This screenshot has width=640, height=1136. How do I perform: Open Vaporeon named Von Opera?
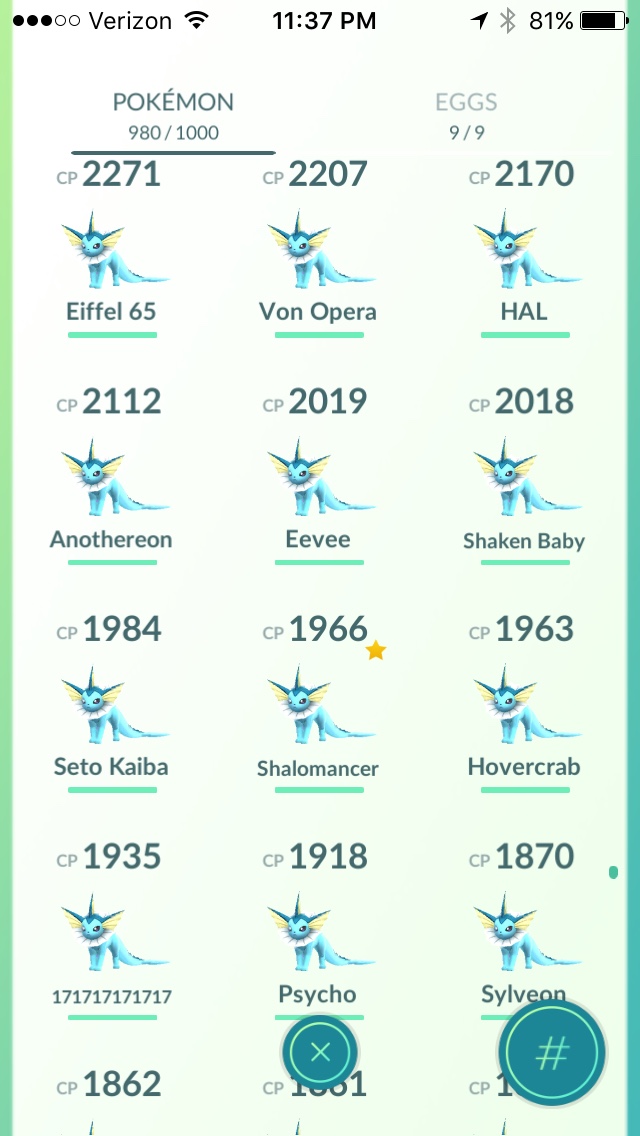coord(318,249)
